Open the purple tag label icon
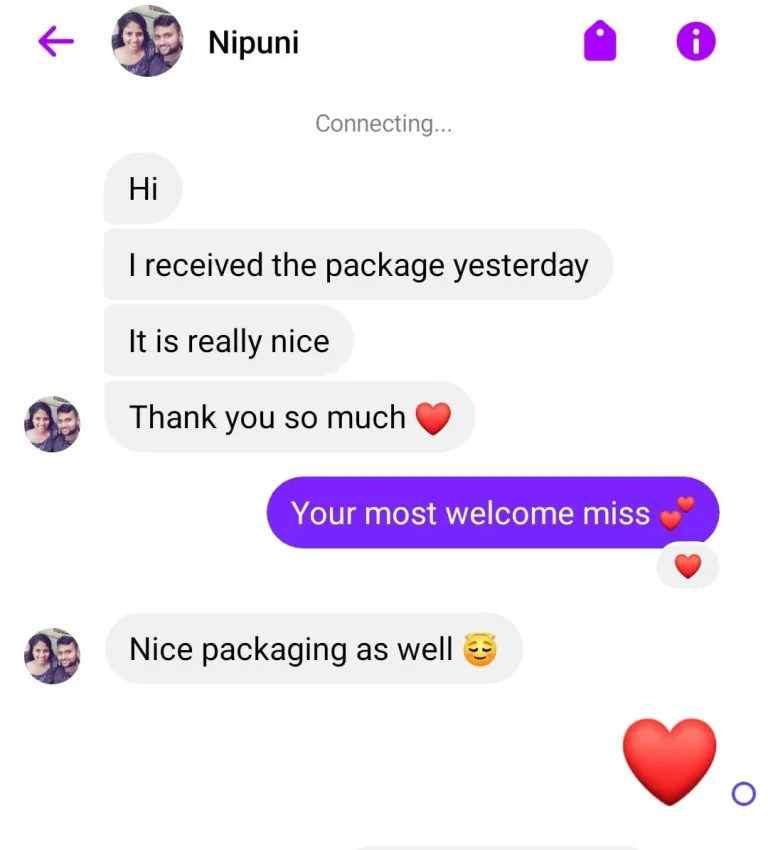768x850 pixels. pos(600,42)
